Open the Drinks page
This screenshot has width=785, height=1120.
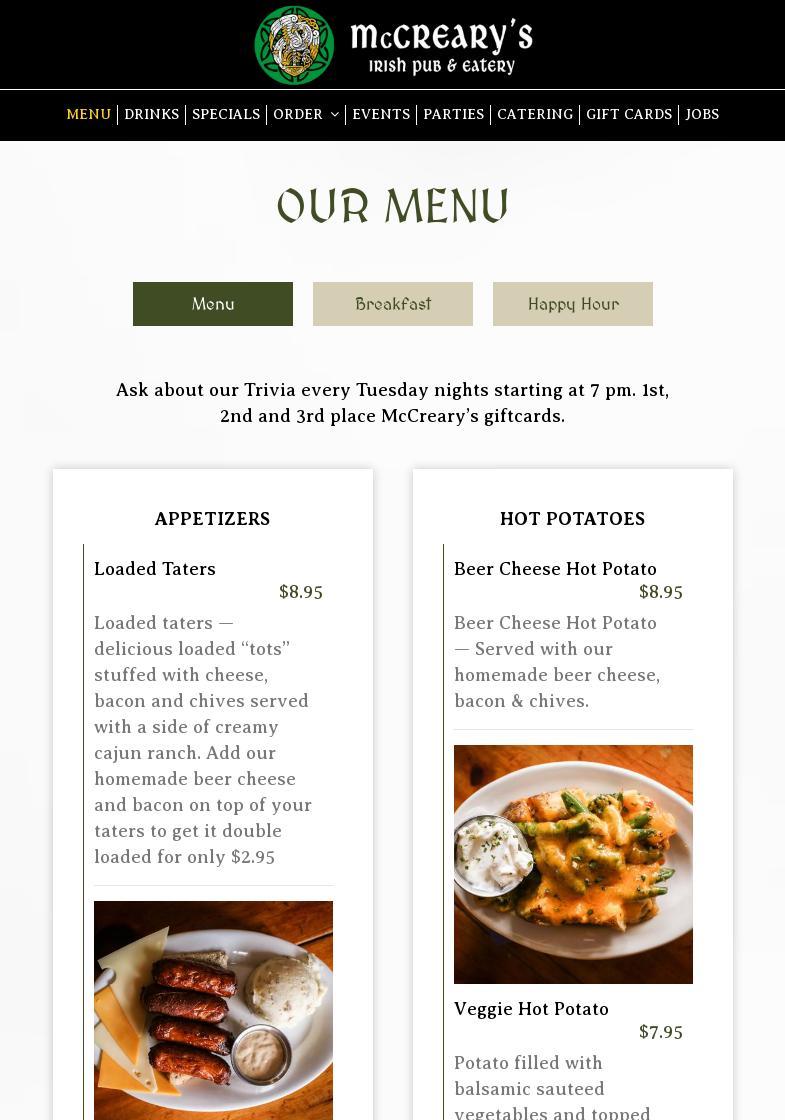coord(152,115)
